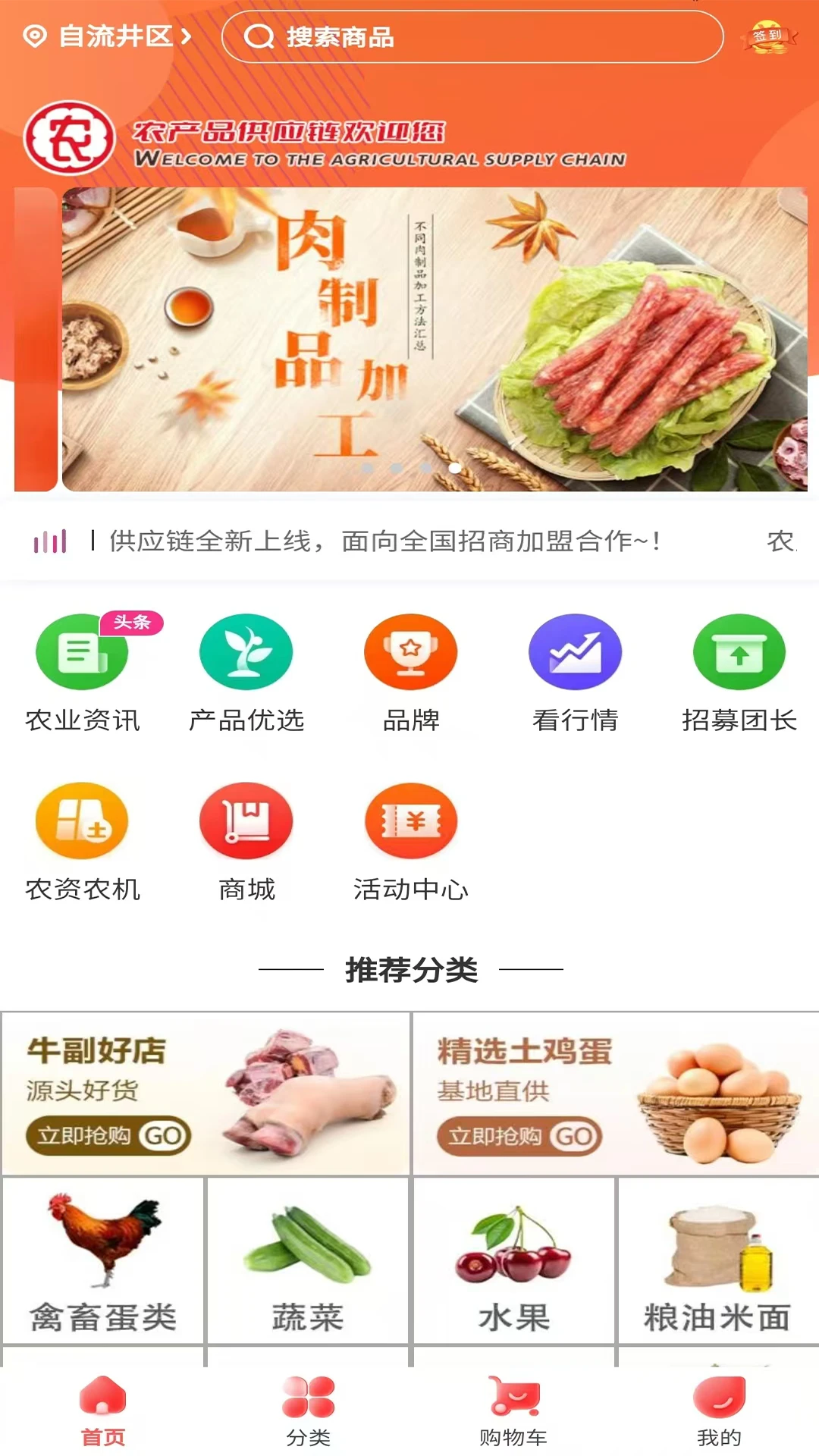Open the 农资农机 icon
The width and height of the screenshot is (819, 1456).
(81, 821)
